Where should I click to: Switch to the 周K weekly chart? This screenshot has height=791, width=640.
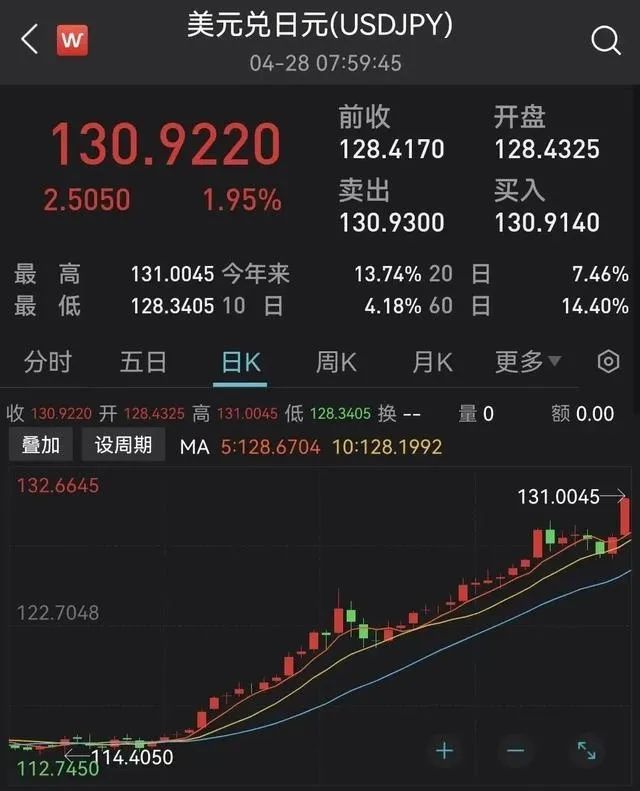[x=336, y=361]
